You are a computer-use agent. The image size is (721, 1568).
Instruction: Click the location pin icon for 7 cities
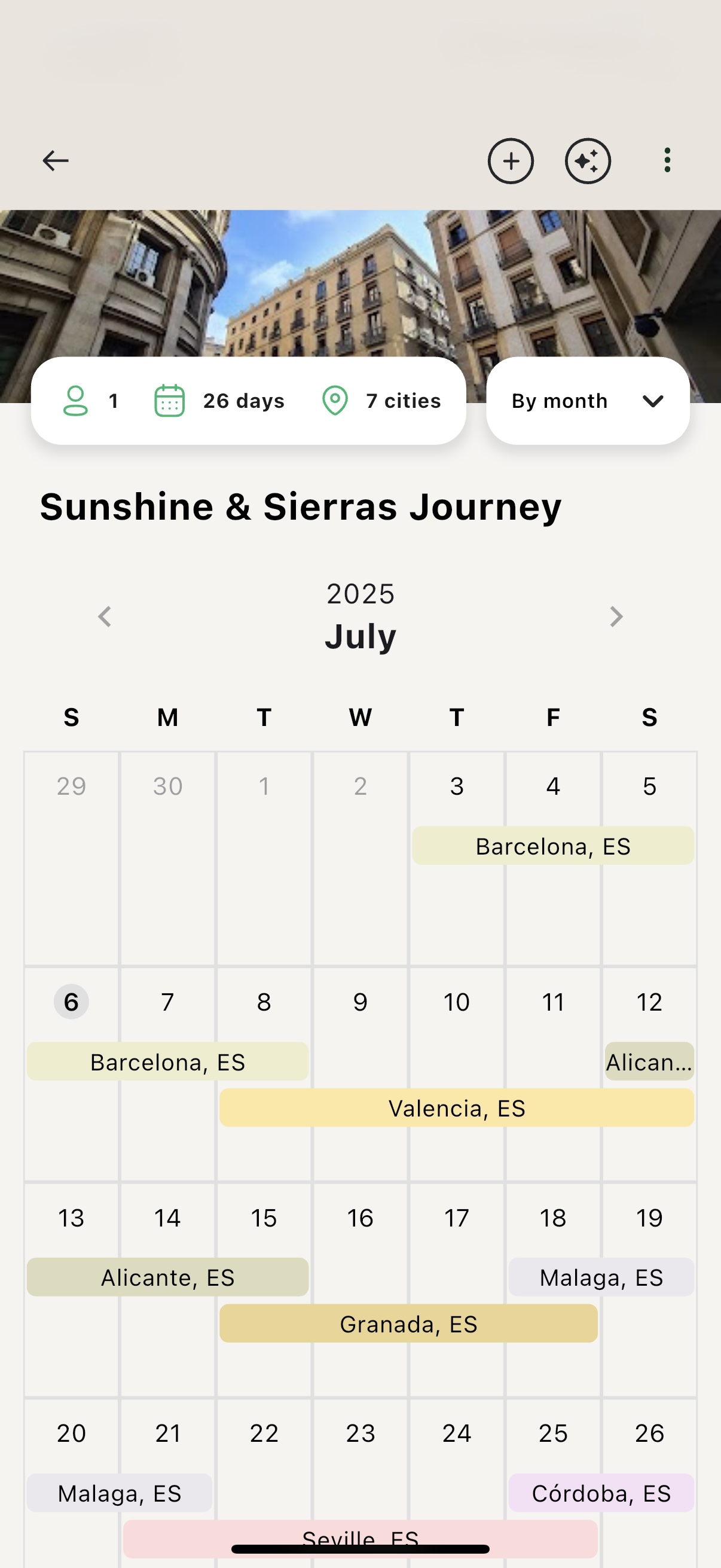point(334,401)
